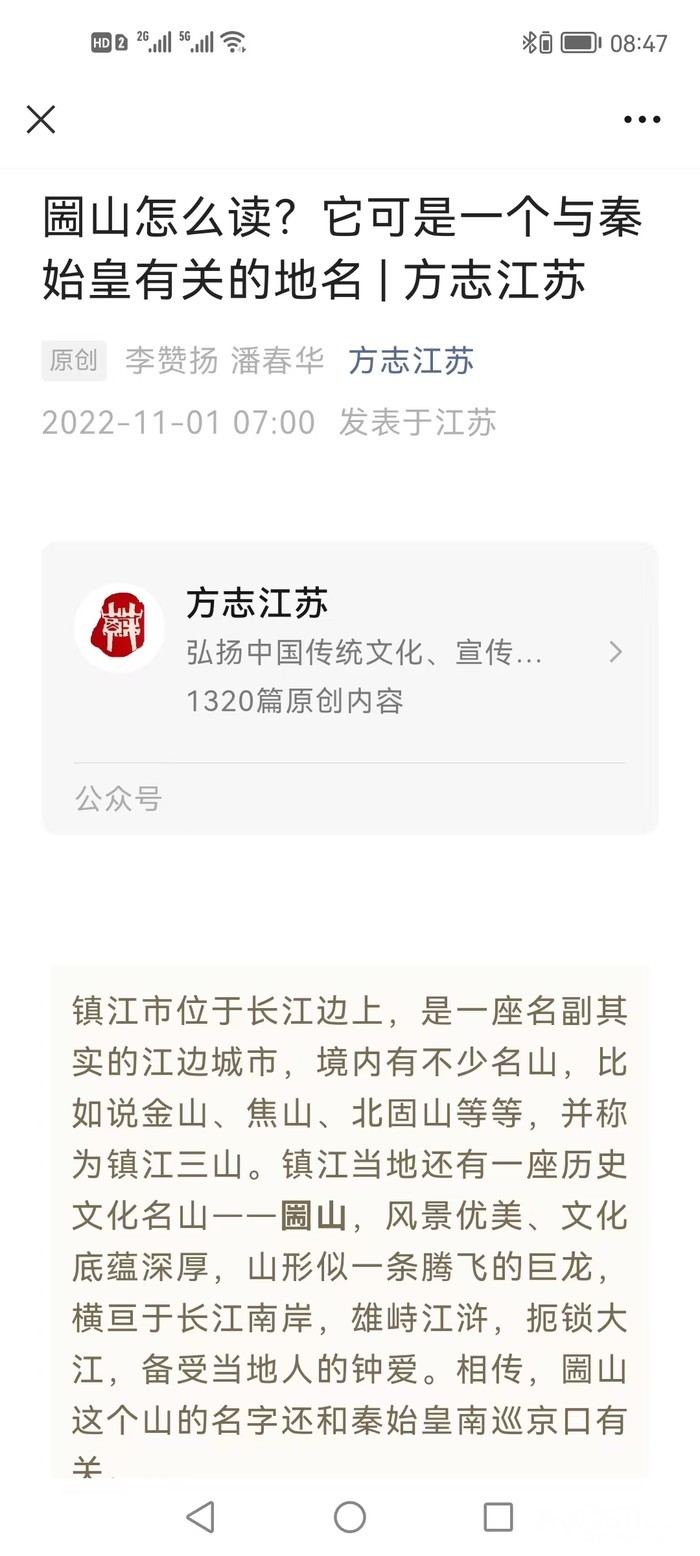
Task: Close the article with the X icon
Action: (41, 120)
